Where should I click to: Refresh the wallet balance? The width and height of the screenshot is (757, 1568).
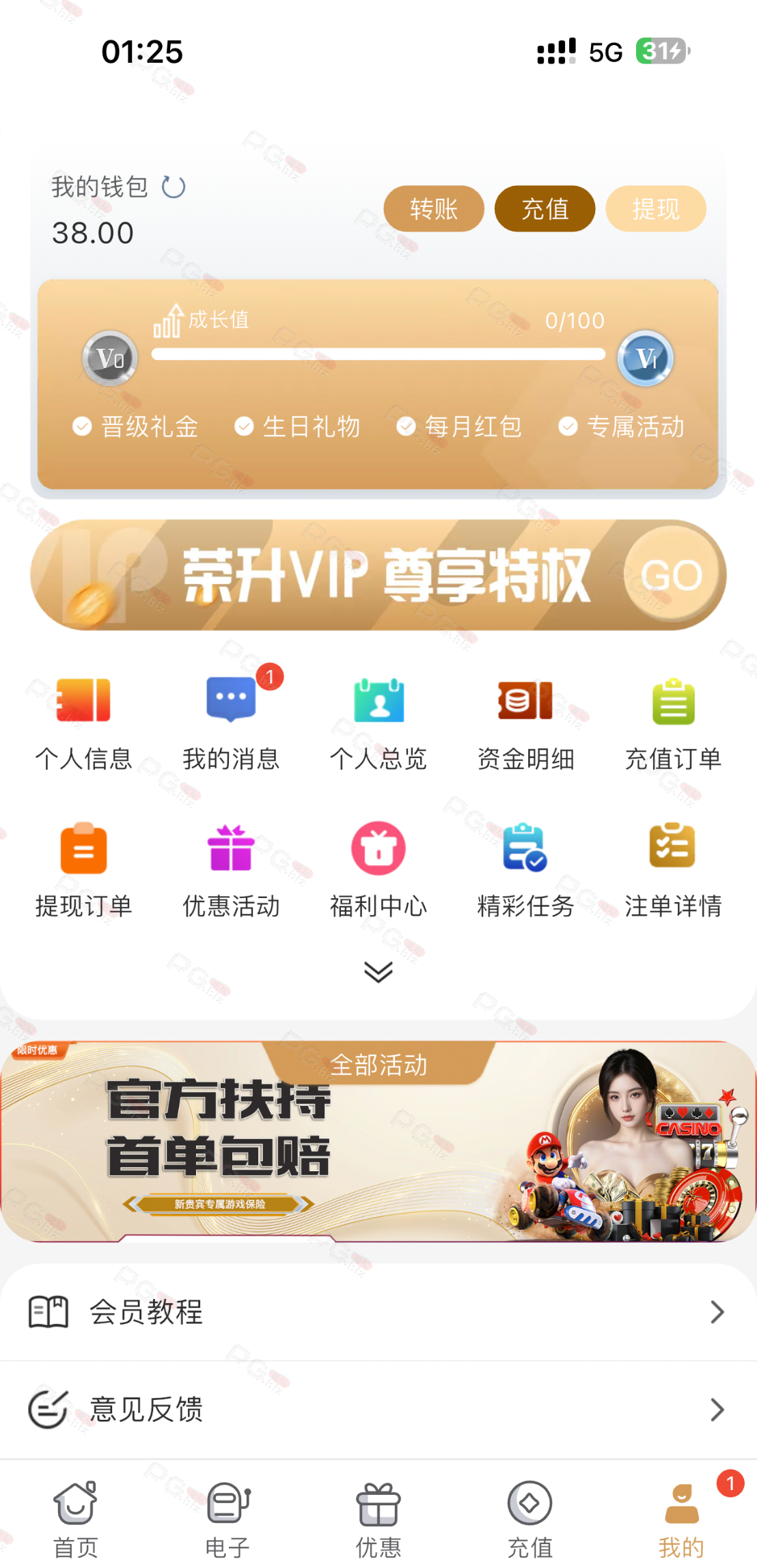point(174,187)
